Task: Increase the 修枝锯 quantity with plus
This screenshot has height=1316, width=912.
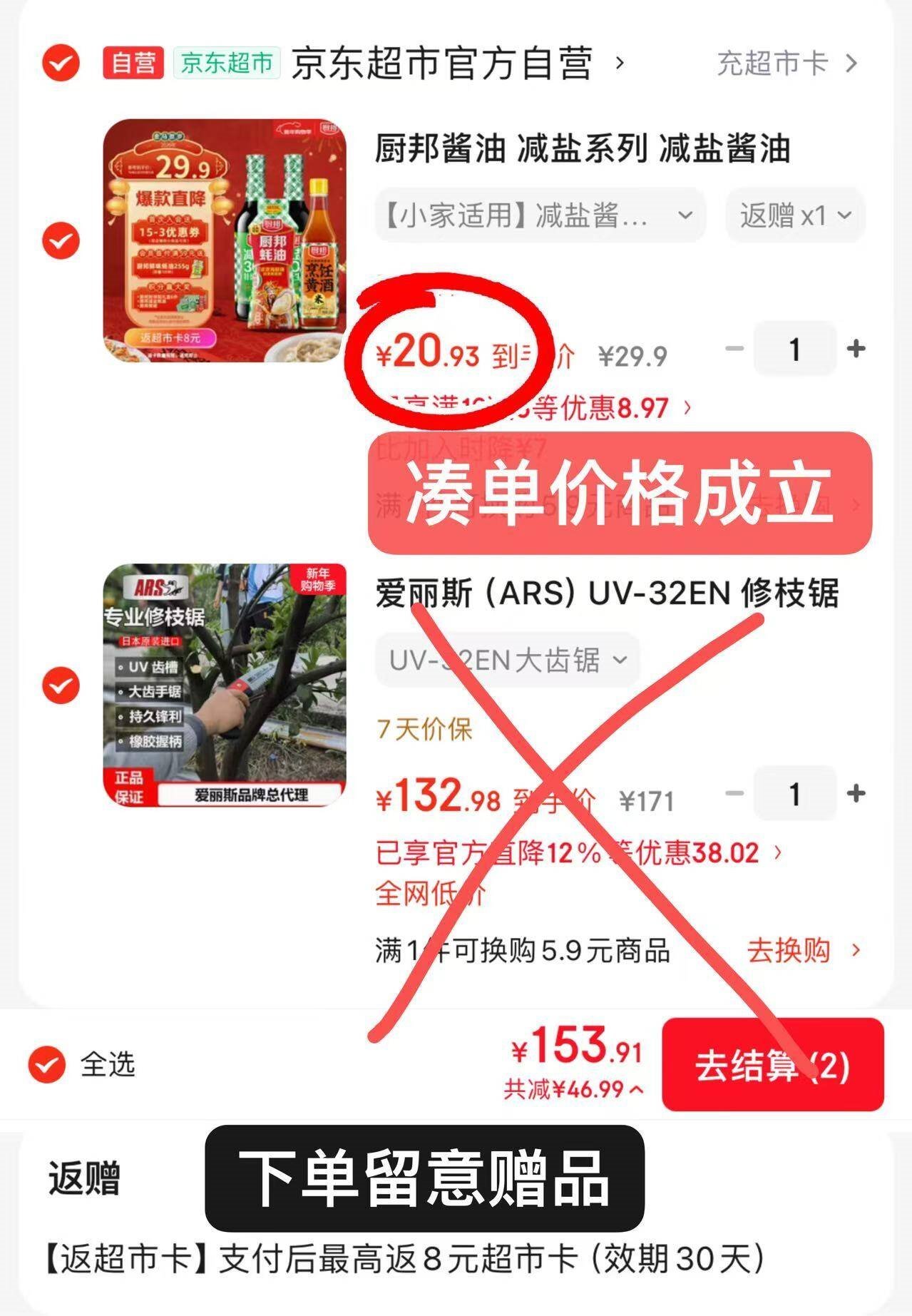Action: [856, 793]
